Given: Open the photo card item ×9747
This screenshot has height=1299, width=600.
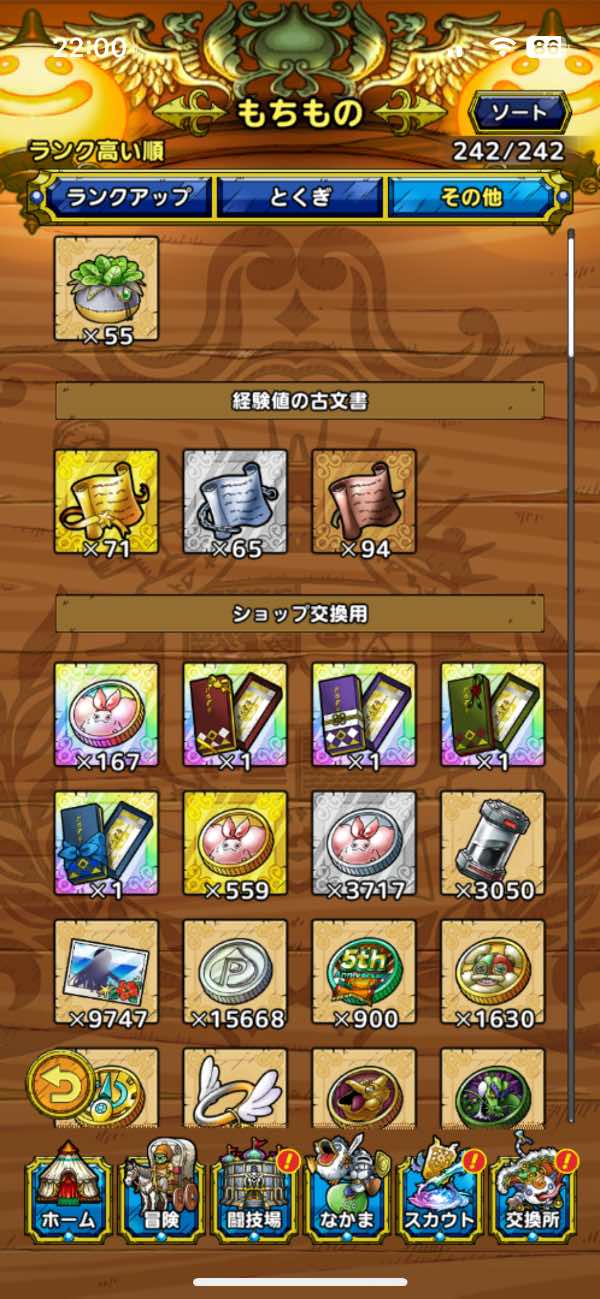Looking at the screenshot, I should (106, 972).
